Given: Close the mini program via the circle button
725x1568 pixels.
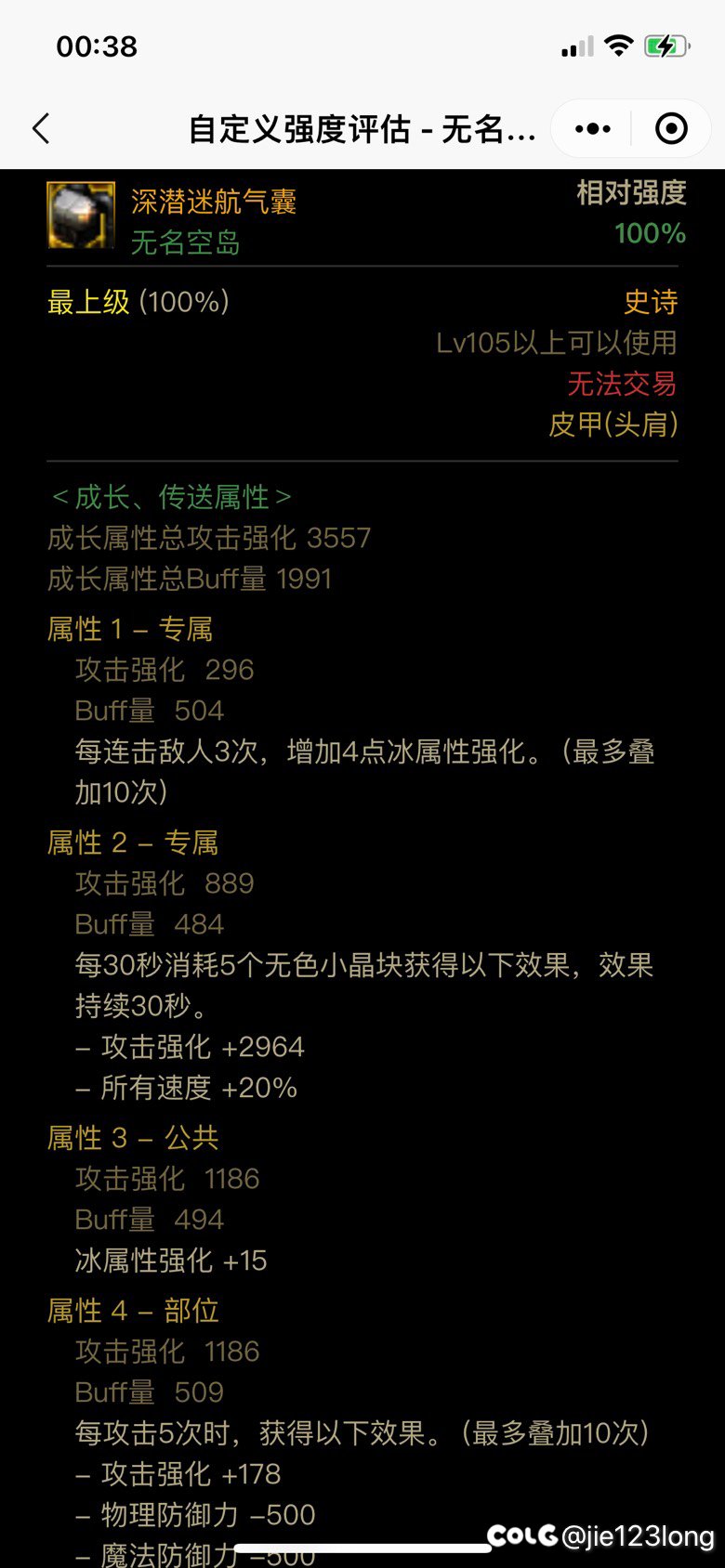Looking at the screenshot, I should point(671,128).
